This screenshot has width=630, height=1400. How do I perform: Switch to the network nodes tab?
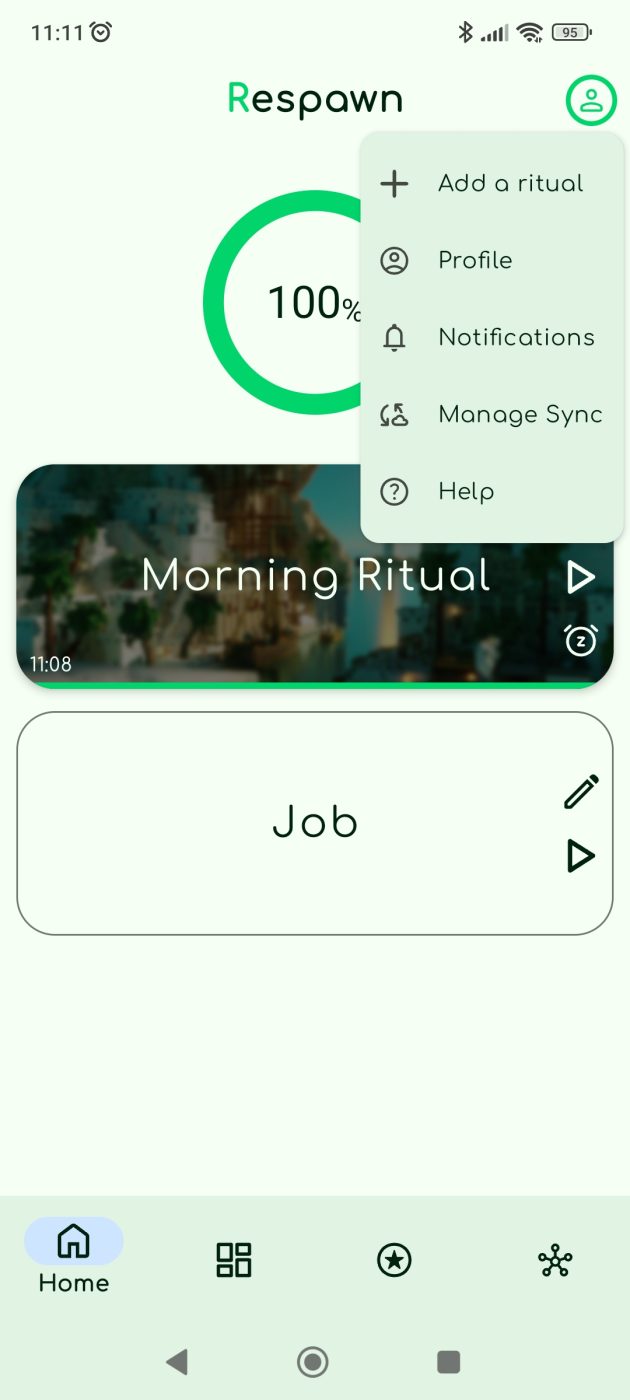tap(555, 1259)
